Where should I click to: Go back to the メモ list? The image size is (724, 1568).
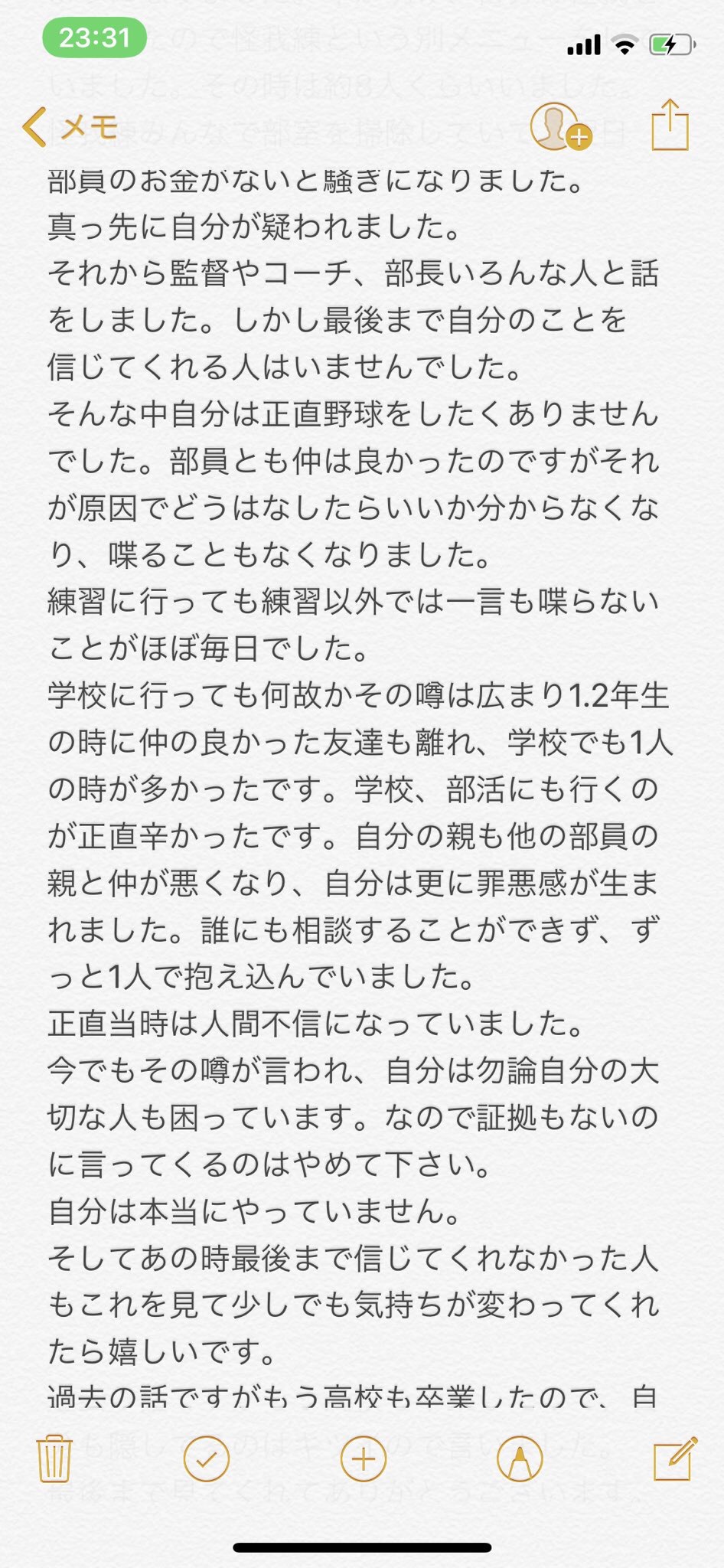69,127
